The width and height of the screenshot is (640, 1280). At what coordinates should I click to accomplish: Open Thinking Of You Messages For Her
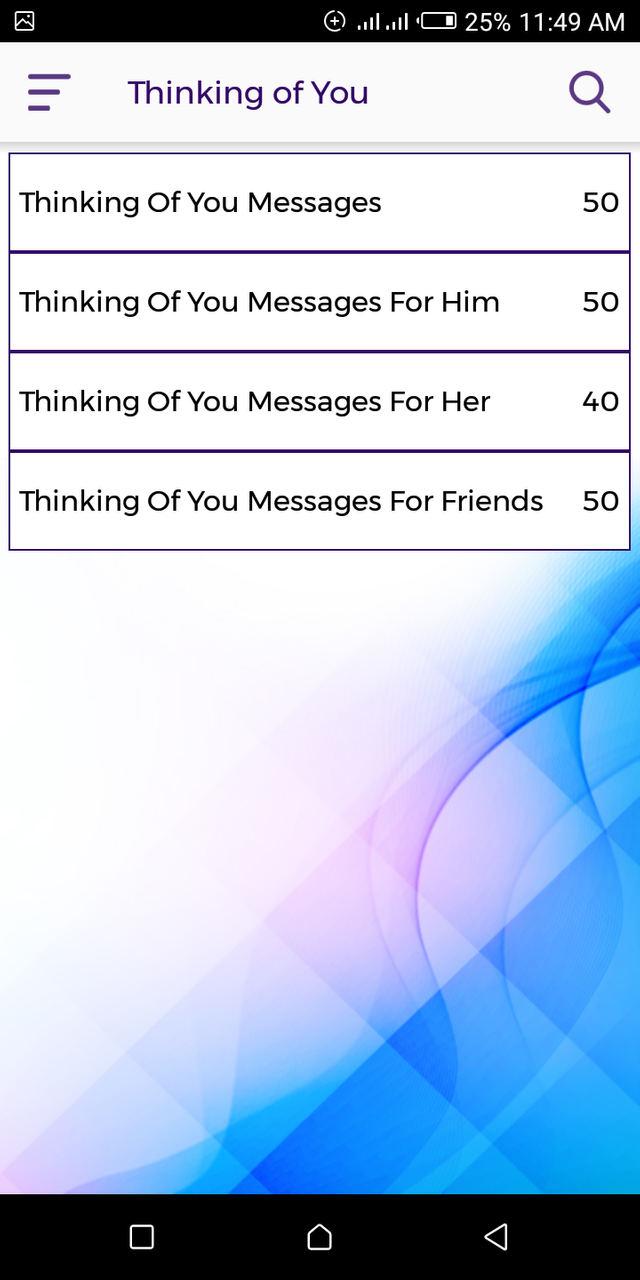(320, 401)
